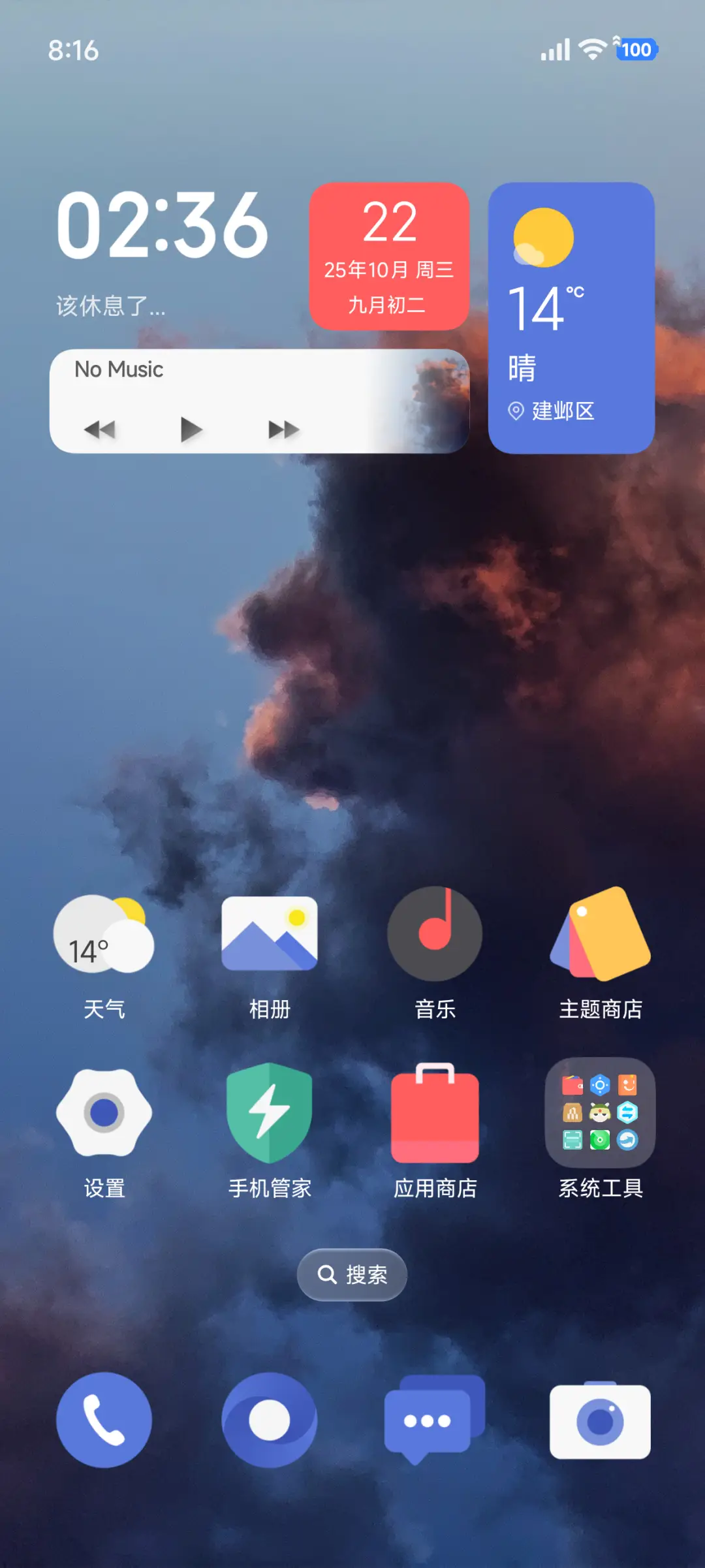Skip to next track in music widget
The width and height of the screenshot is (705, 1568).
pyautogui.click(x=281, y=429)
